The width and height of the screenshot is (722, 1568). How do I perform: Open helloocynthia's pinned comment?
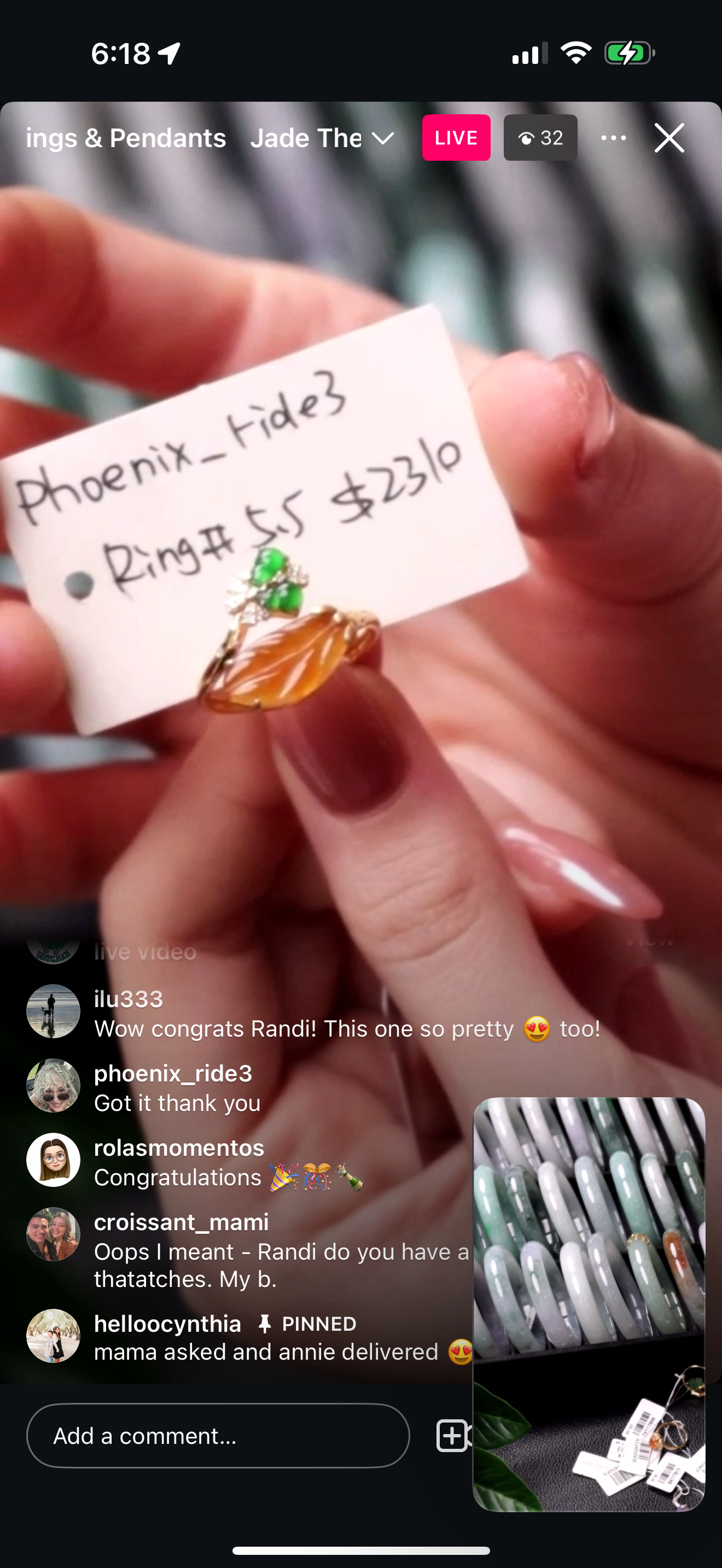tap(265, 1352)
